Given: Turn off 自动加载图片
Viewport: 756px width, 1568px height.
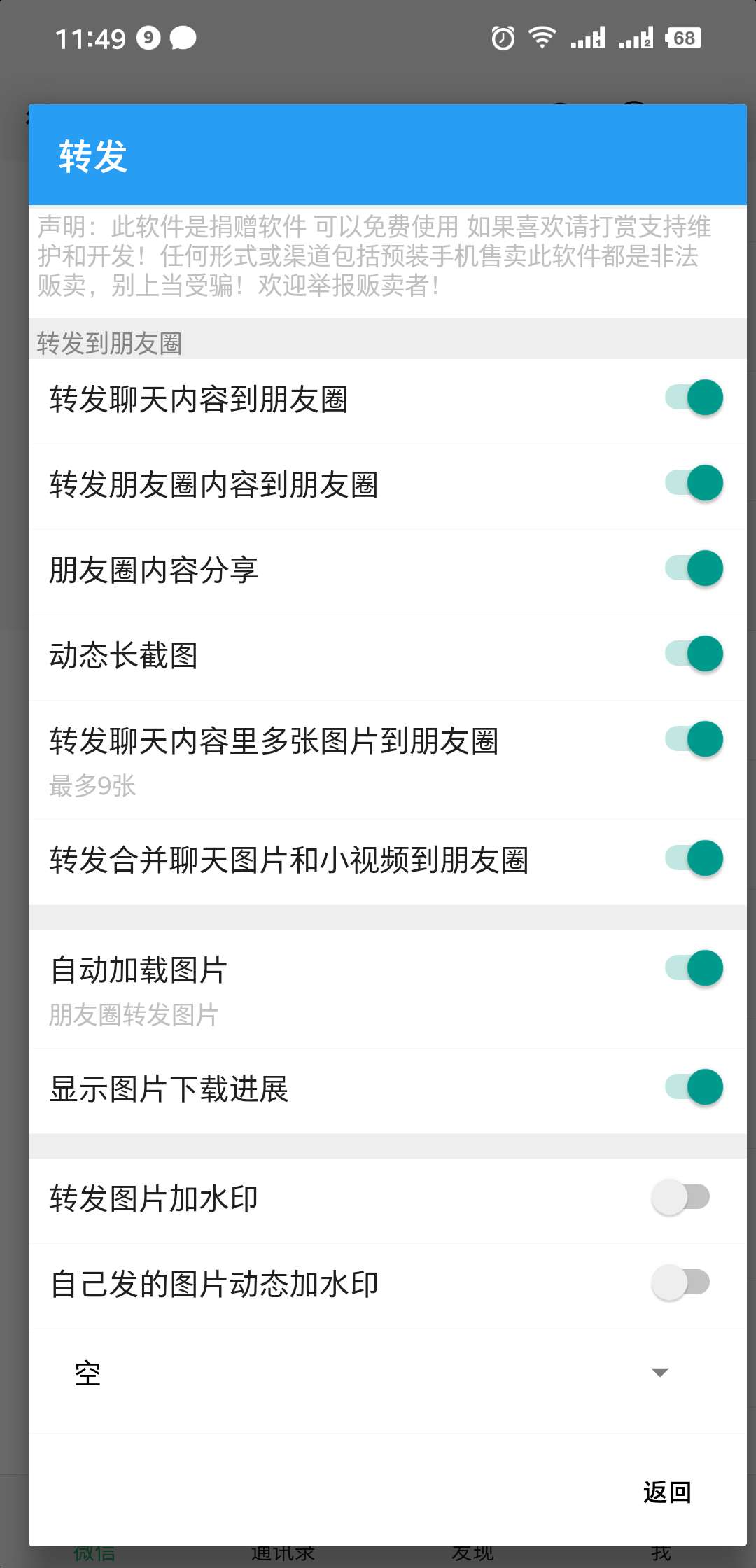Looking at the screenshot, I should click(694, 969).
